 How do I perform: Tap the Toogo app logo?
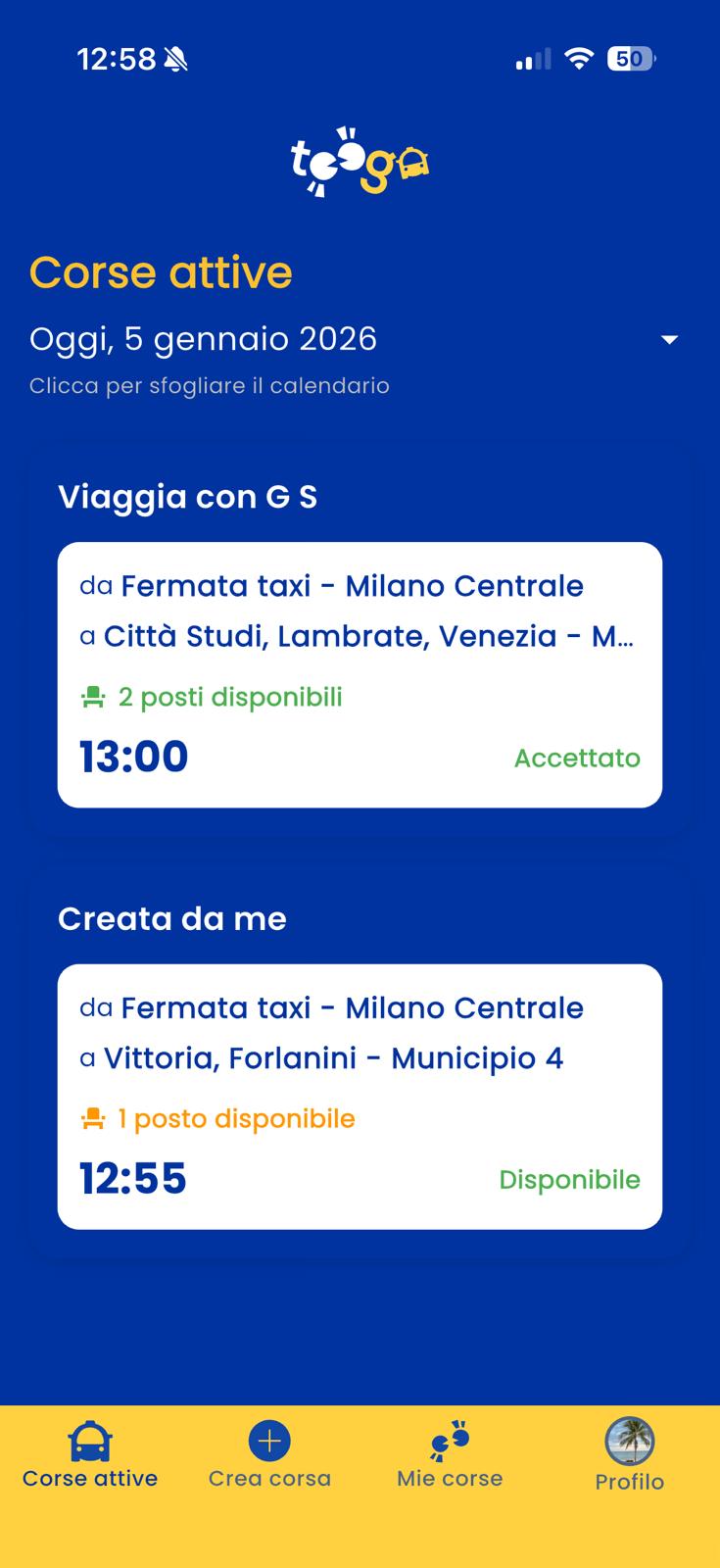pyautogui.click(x=360, y=162)
